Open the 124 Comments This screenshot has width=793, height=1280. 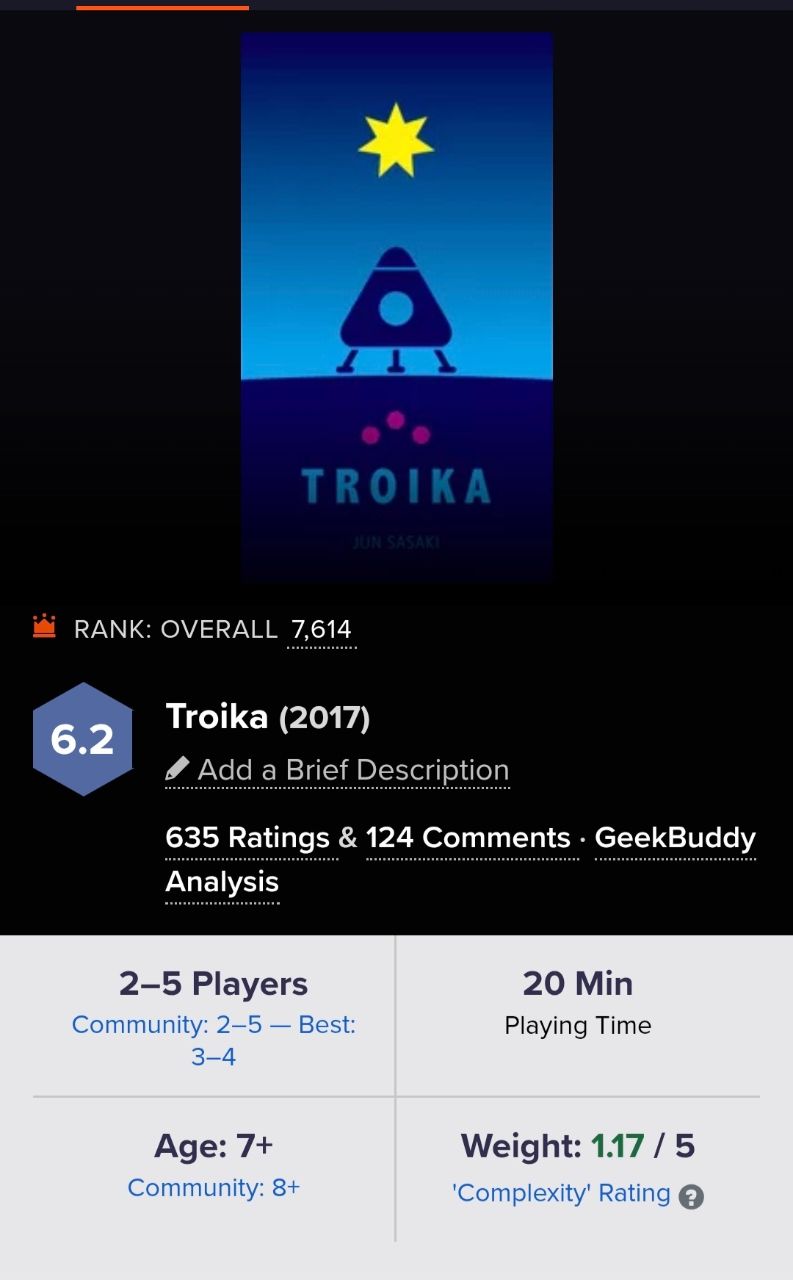(x=468, y=837)
